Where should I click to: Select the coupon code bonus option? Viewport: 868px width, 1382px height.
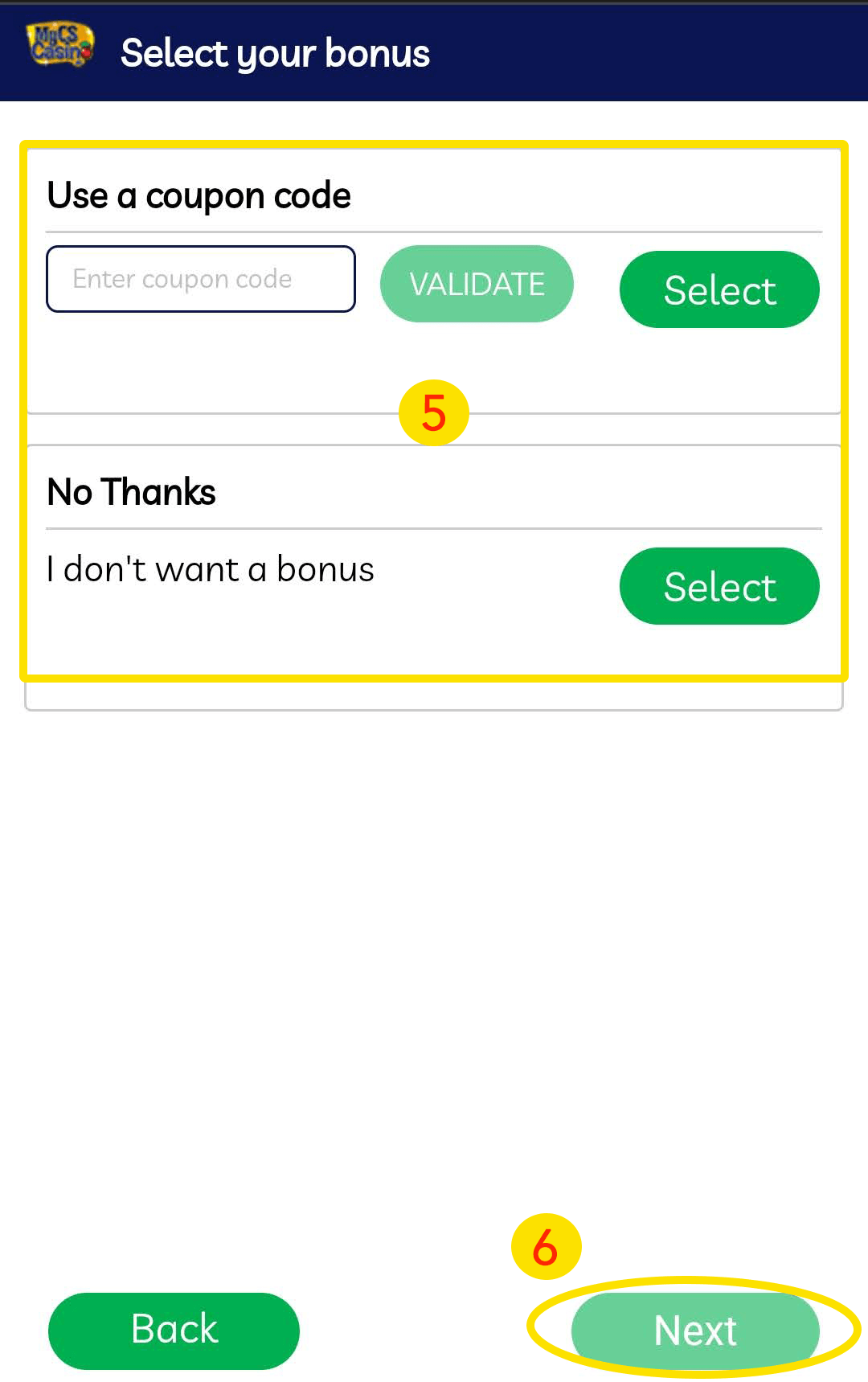[x=719, y=289]
